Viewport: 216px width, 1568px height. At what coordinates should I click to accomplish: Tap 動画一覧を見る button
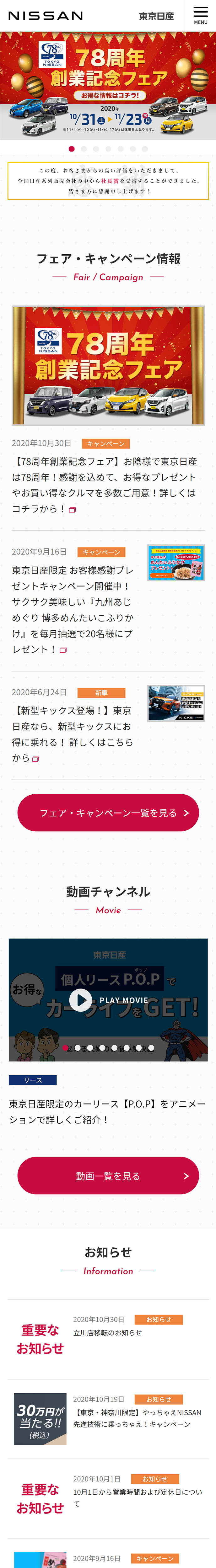tap(108, 1175)
